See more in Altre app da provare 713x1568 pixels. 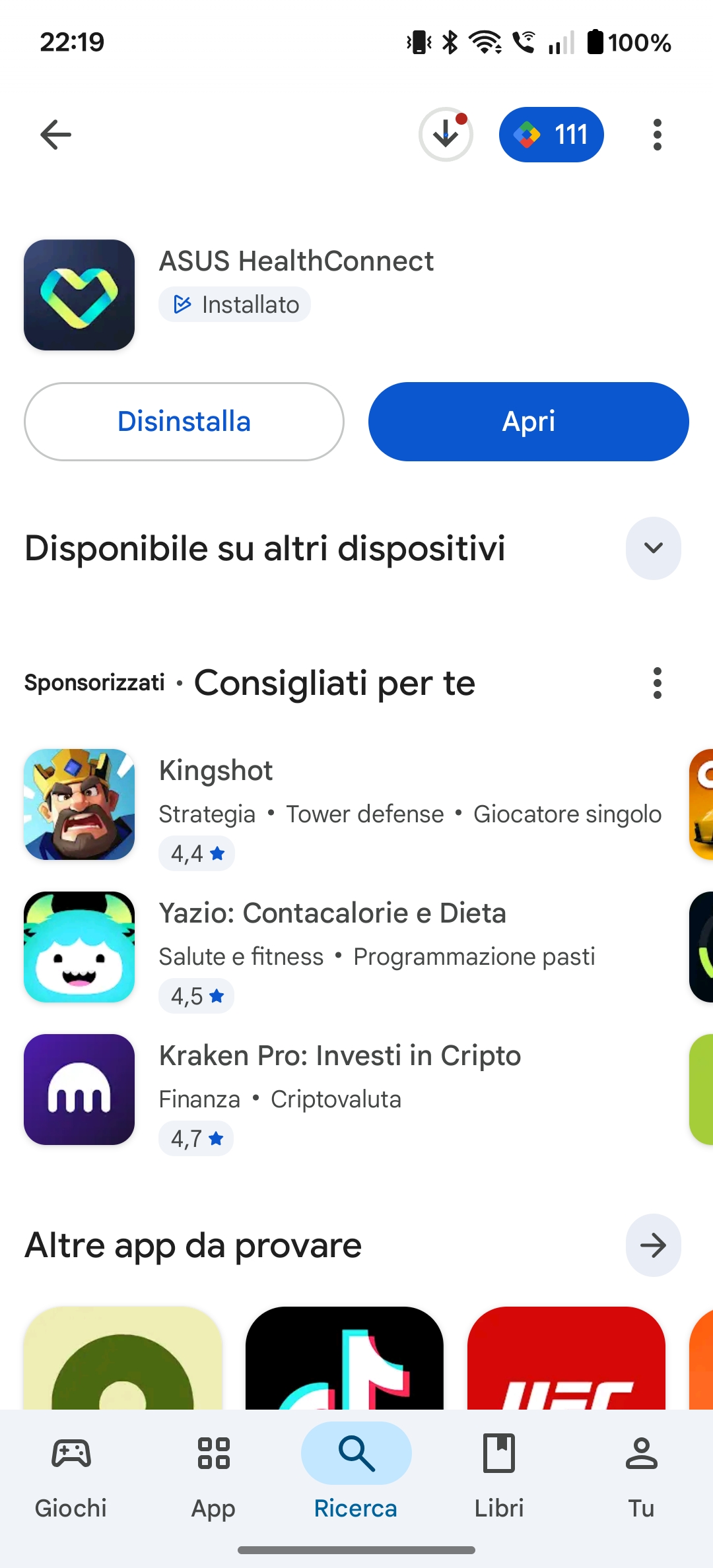[x=653, y=1245]
